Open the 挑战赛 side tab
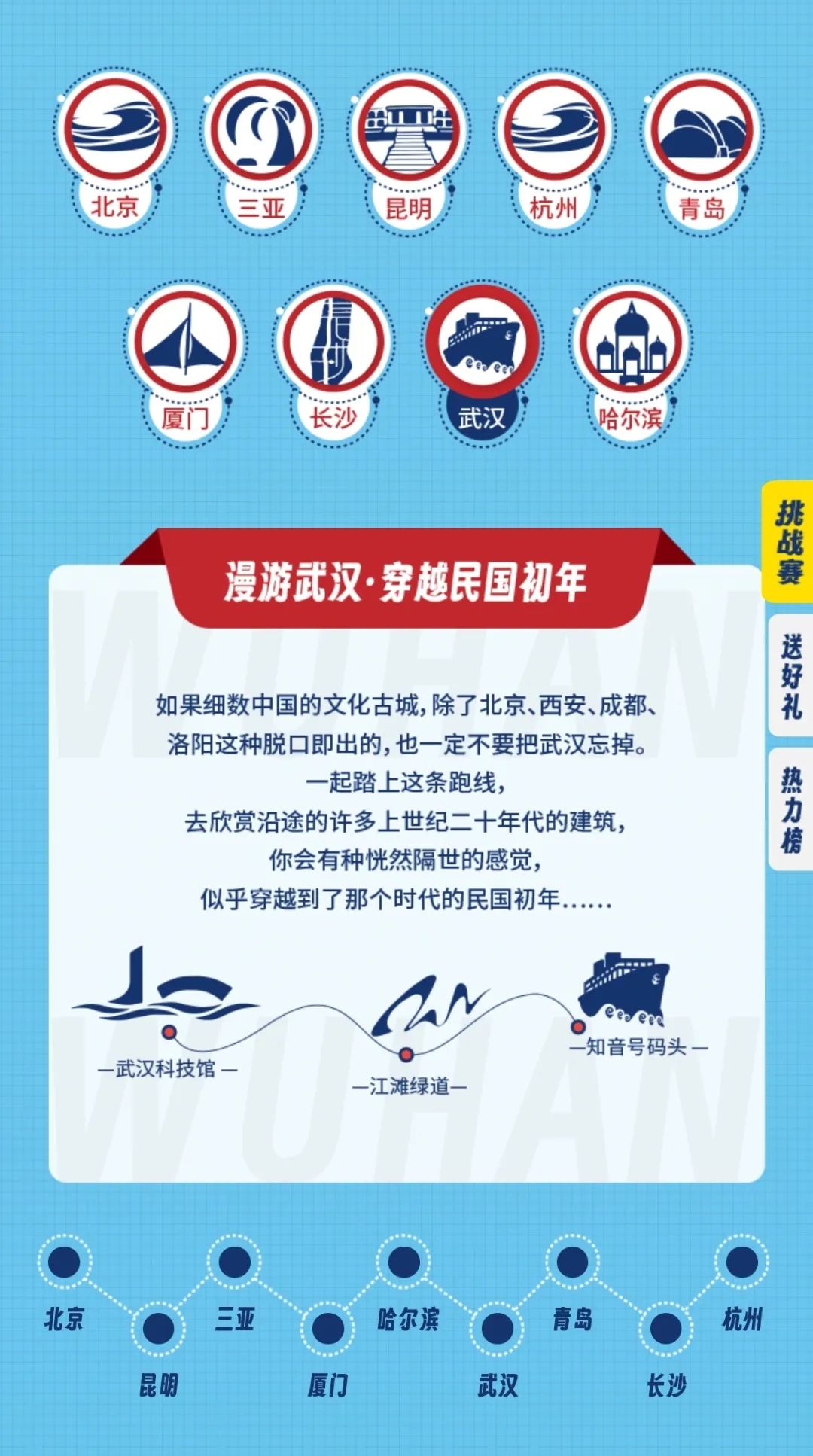813x1456 pixels. (789, 541)
